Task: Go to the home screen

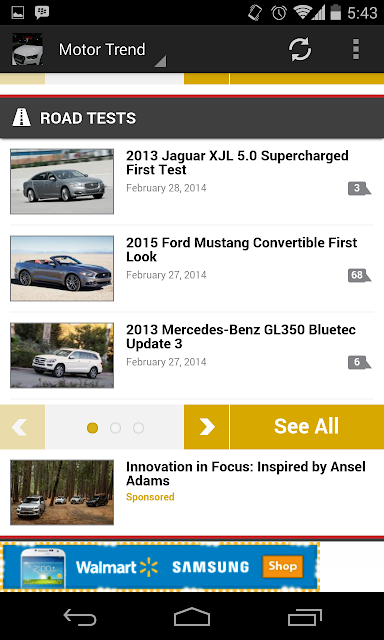Action: 192,617
